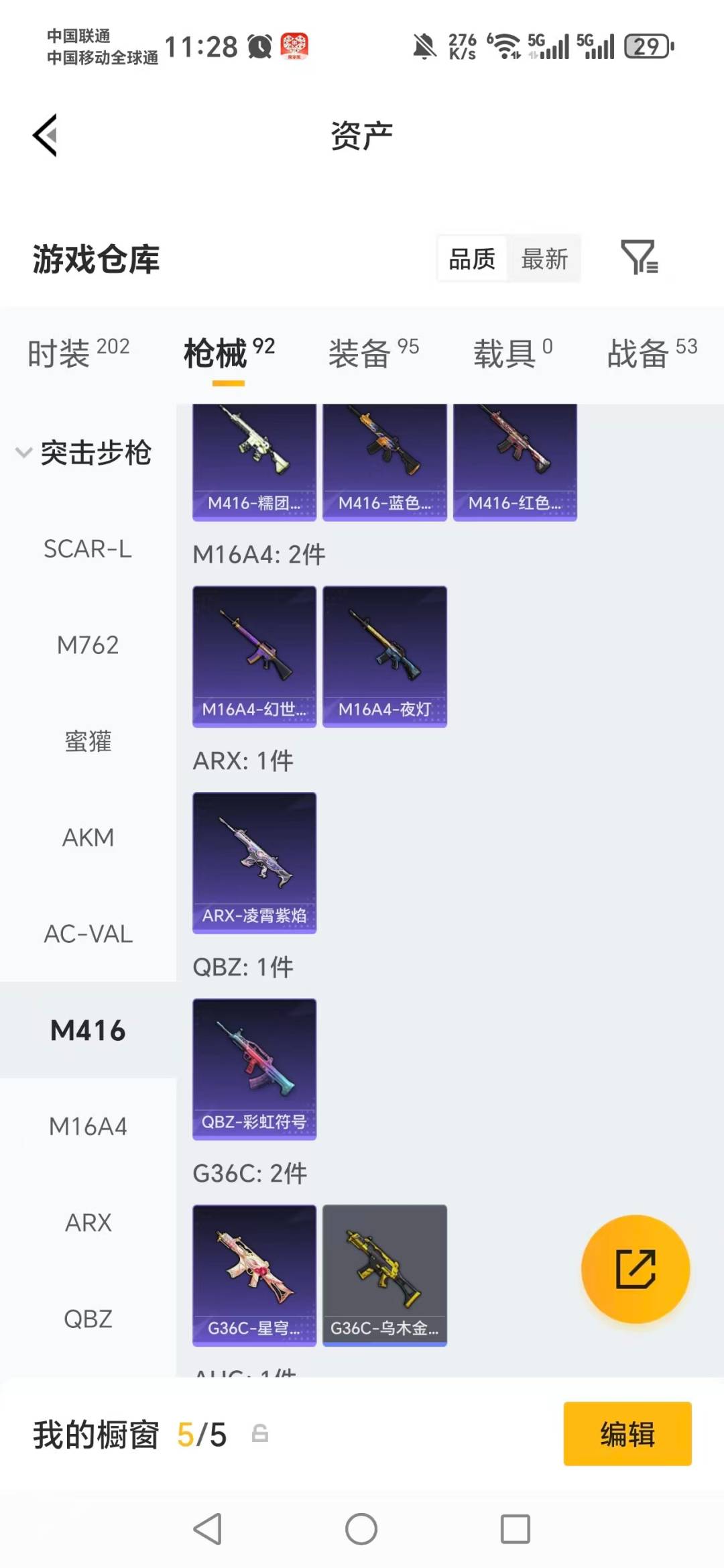
Task: Open the M16A4-夜灯 weapon thumbnail
Action: point(384,654)
